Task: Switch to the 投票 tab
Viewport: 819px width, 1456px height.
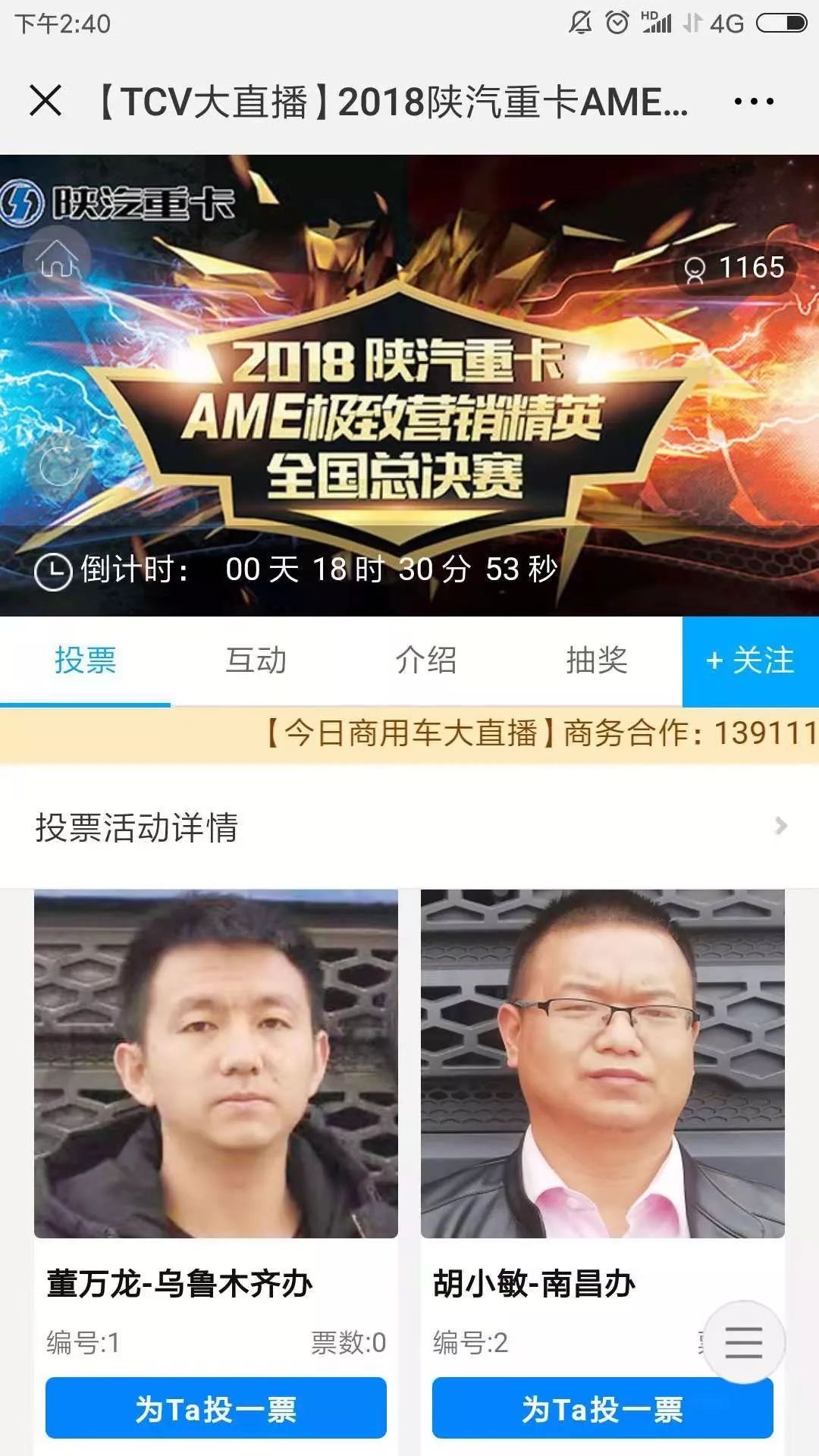Action: [x=85, y=661]
